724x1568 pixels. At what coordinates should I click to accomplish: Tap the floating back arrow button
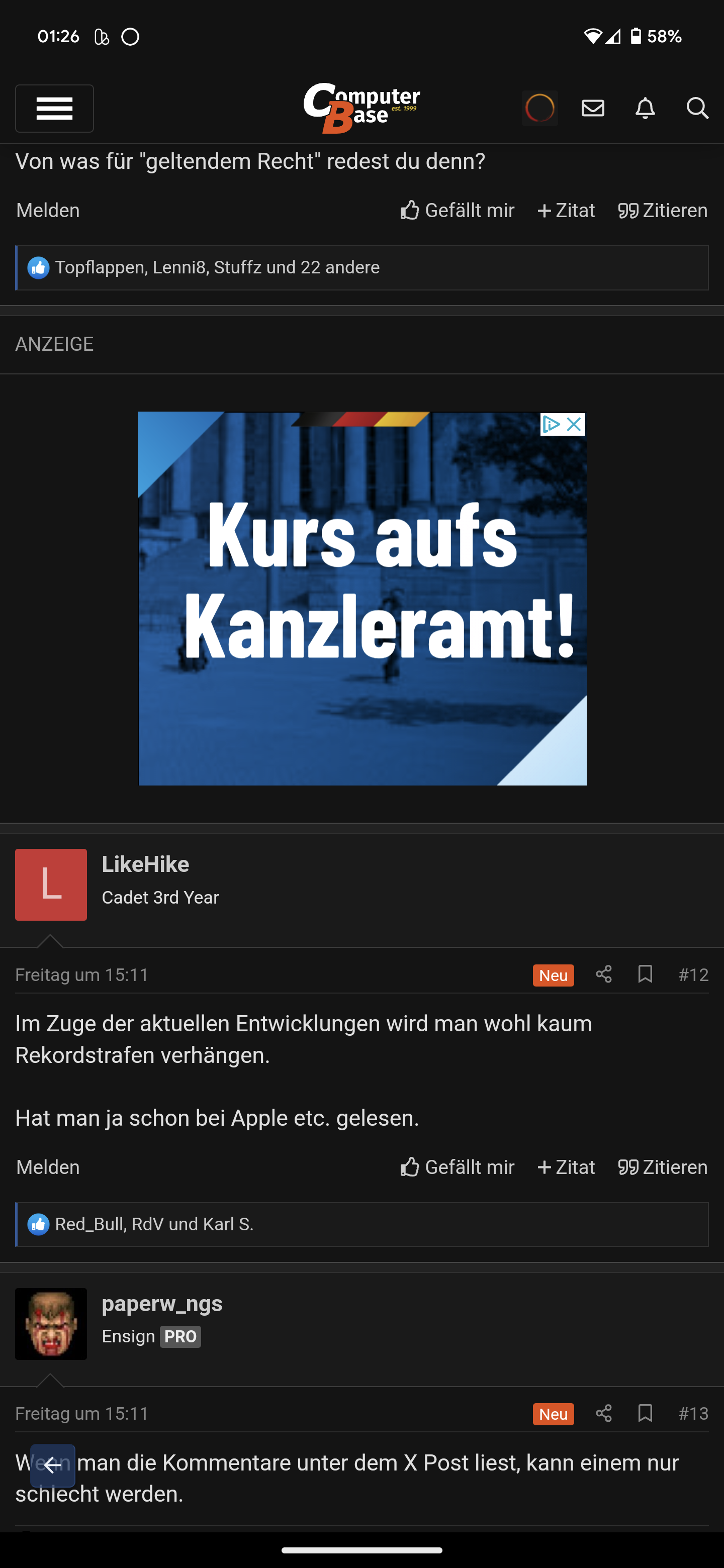(53, 1465)
